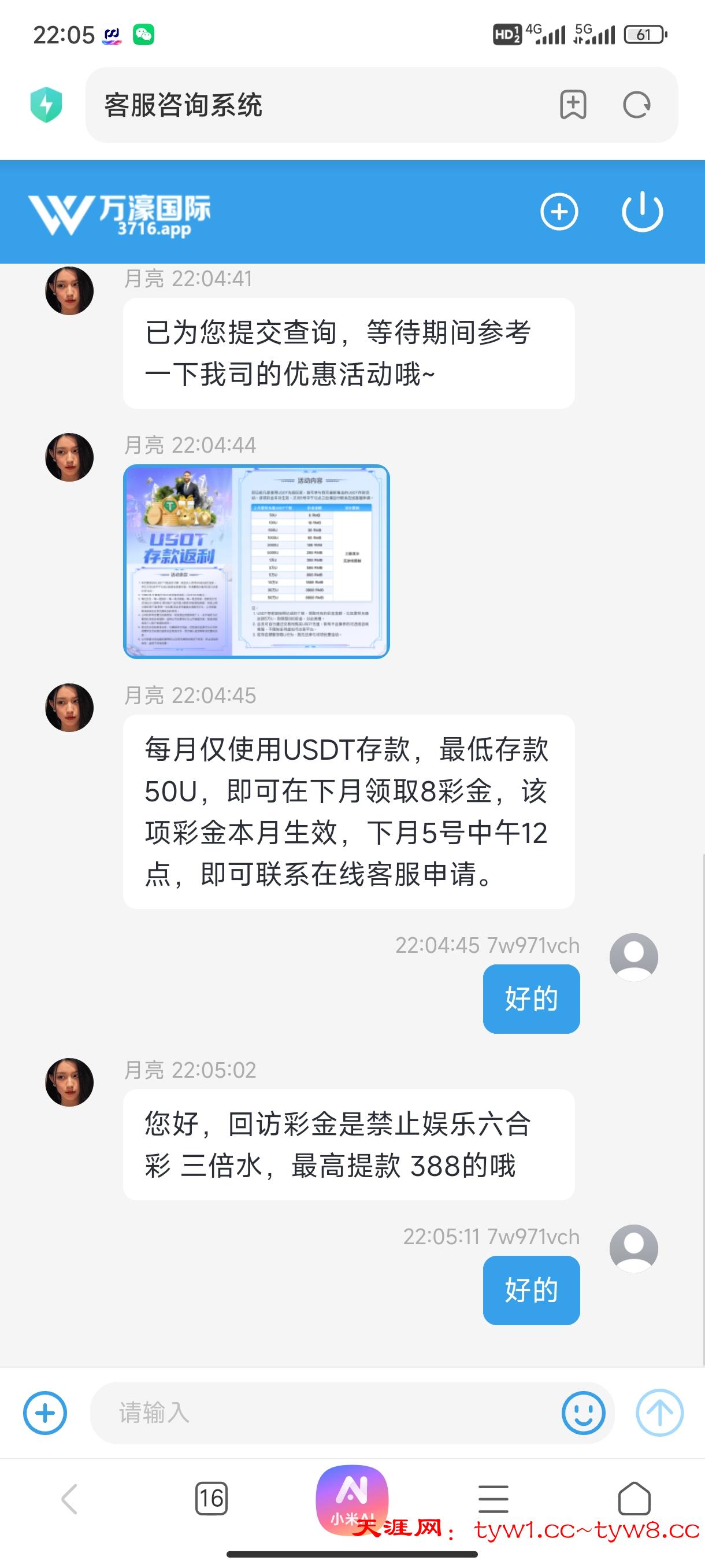Click the home icon in the navigation bar
705x1568 pixels.
[635, 1497]
